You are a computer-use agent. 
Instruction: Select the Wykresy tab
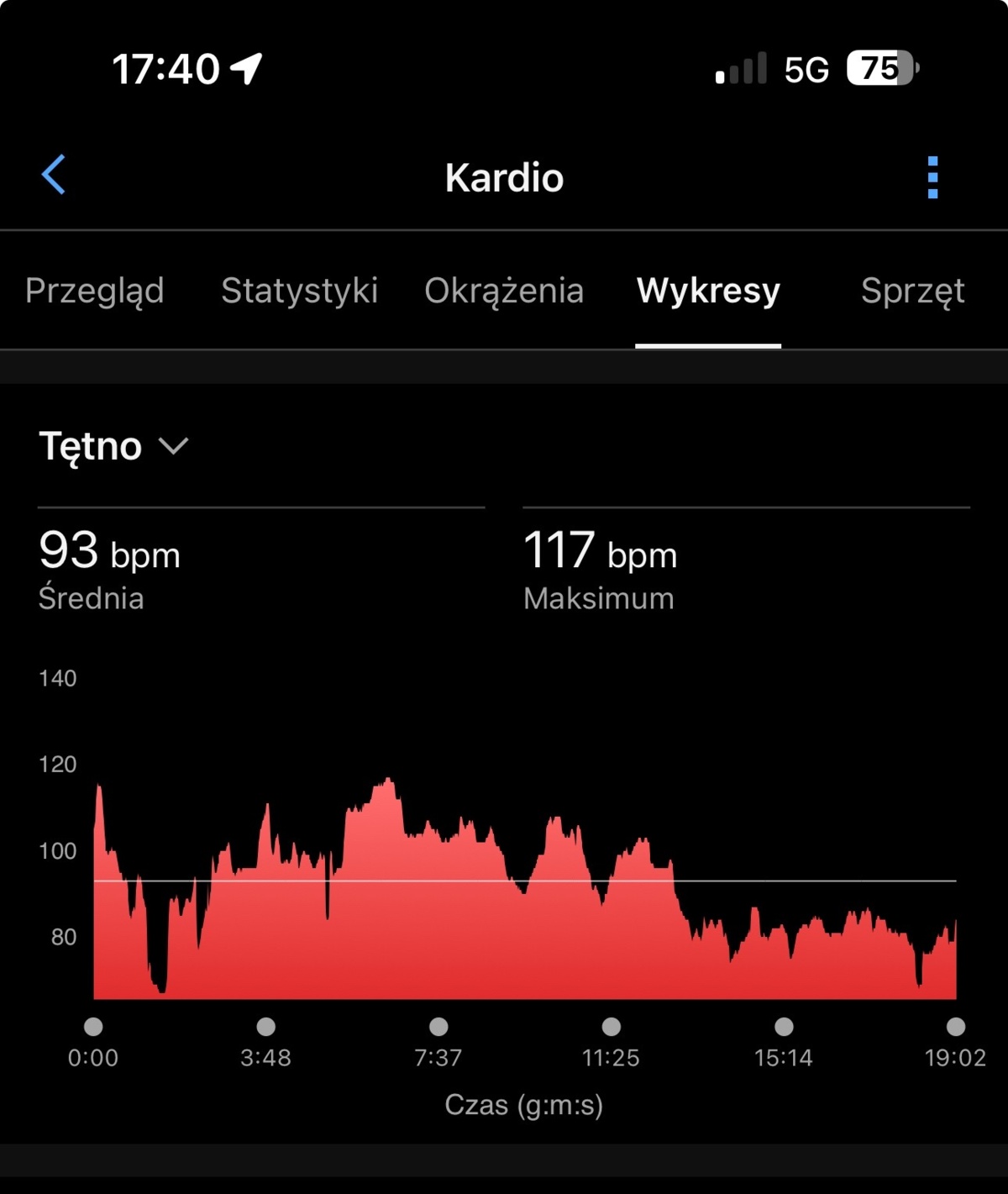[x=708, y=291]
